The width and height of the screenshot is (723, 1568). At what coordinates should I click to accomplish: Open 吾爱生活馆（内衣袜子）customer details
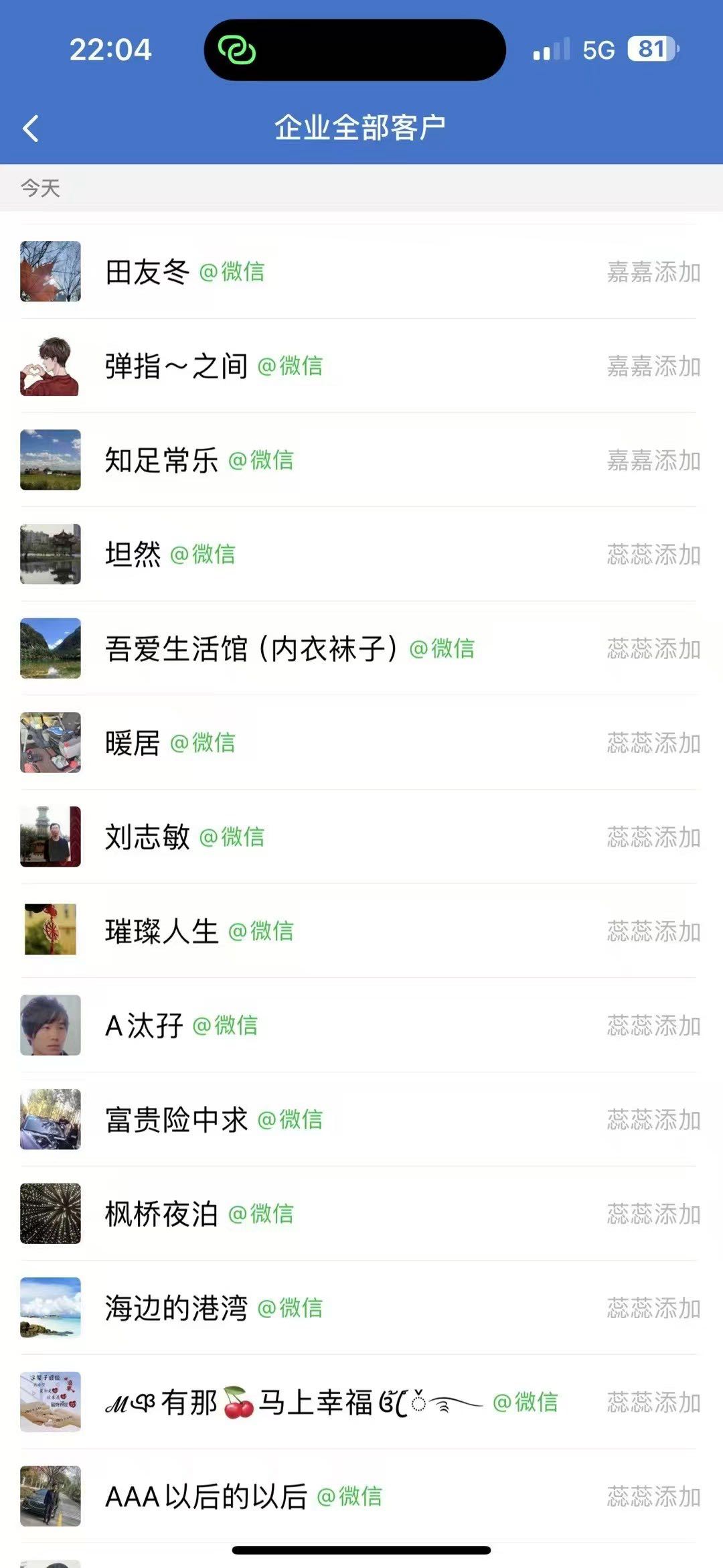(251, 648)
